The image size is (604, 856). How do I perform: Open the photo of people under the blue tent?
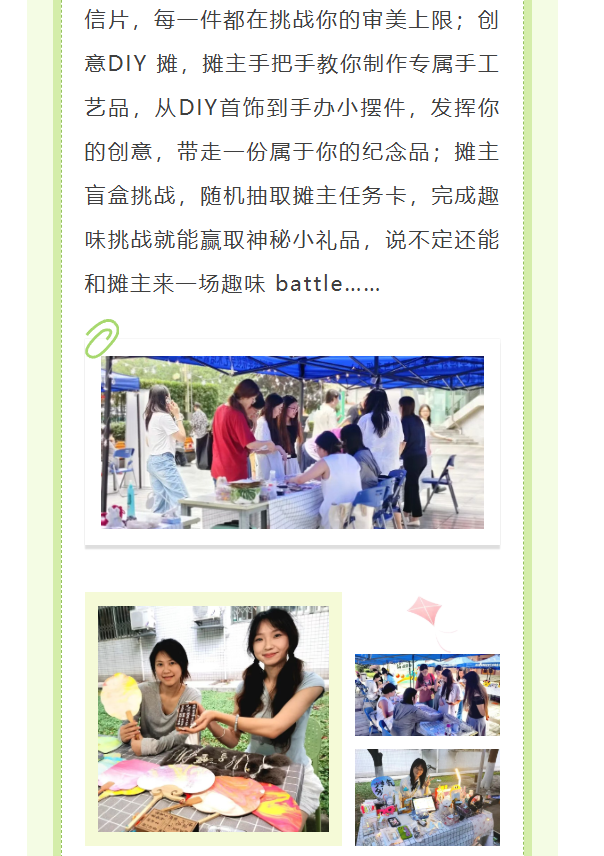pyautogui.click(x=292, y=442)
